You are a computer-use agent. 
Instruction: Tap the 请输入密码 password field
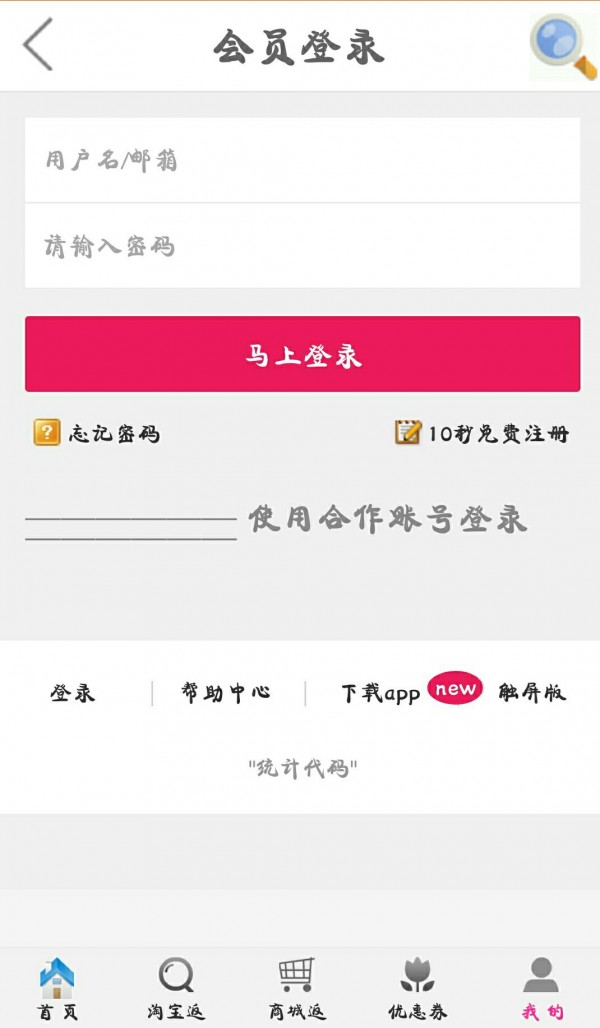click(302, 246)
